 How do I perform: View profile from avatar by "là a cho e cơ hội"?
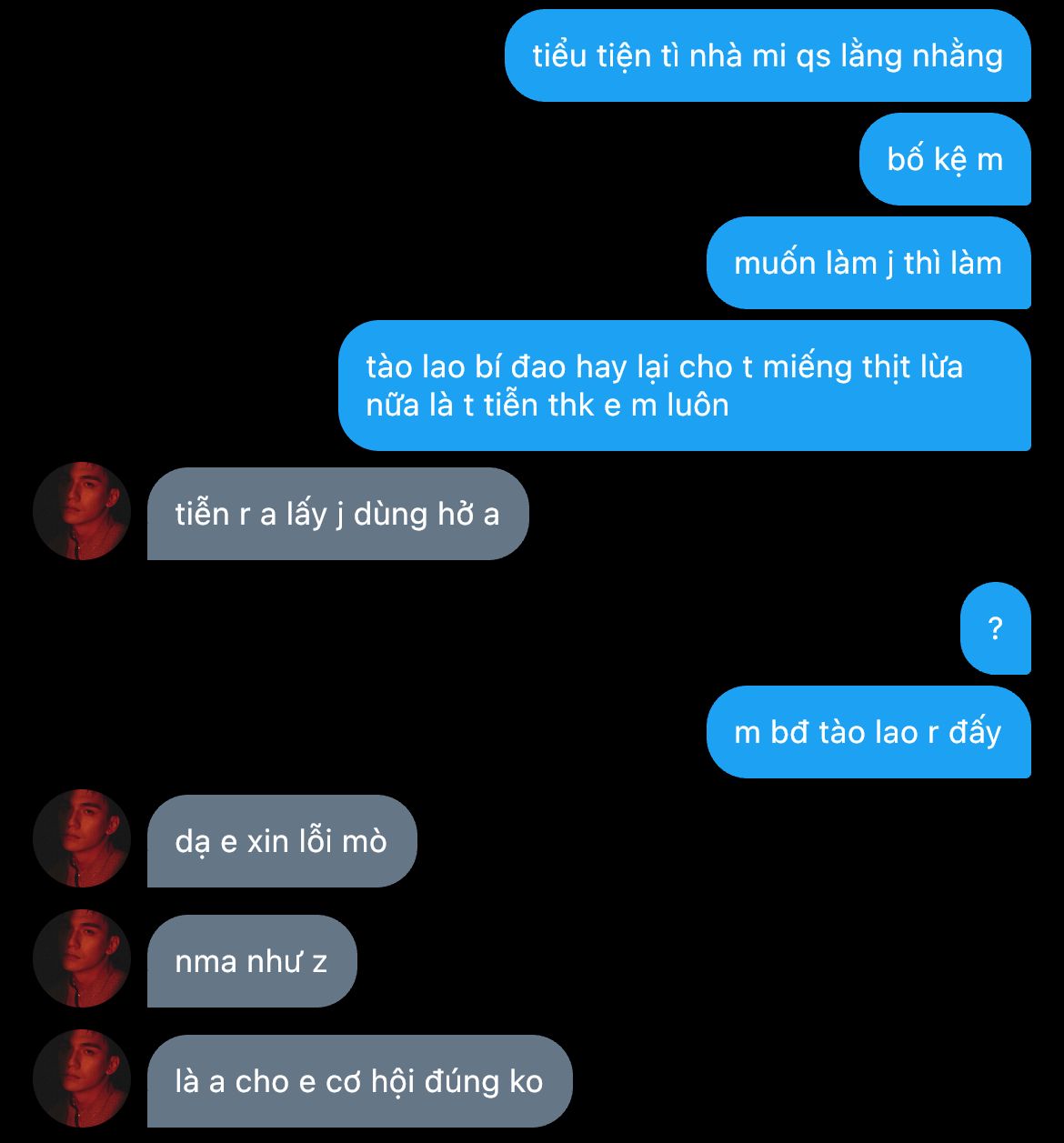pos(81,1079)
